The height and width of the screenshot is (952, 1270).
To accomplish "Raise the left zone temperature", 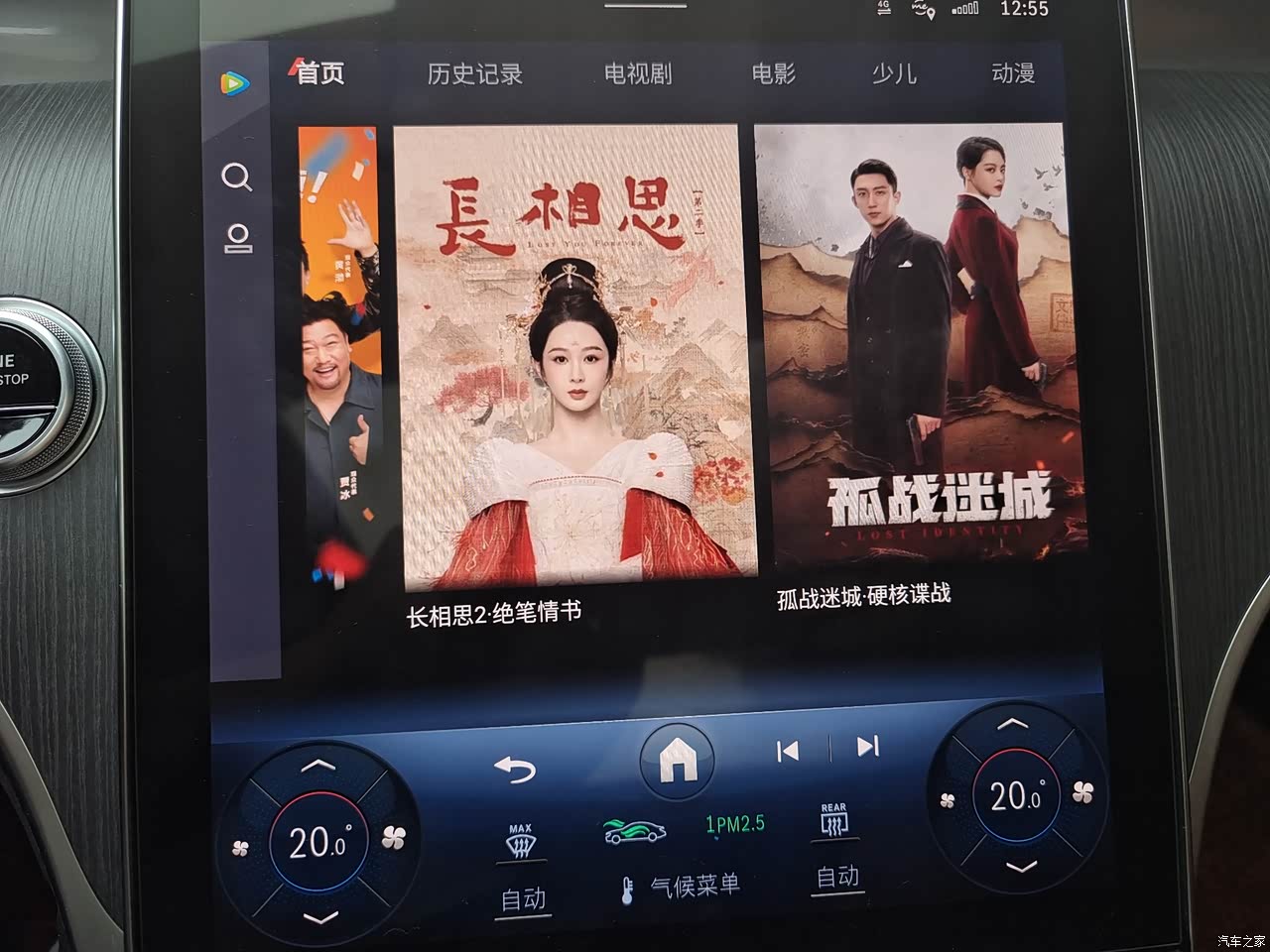I will 317,766.
